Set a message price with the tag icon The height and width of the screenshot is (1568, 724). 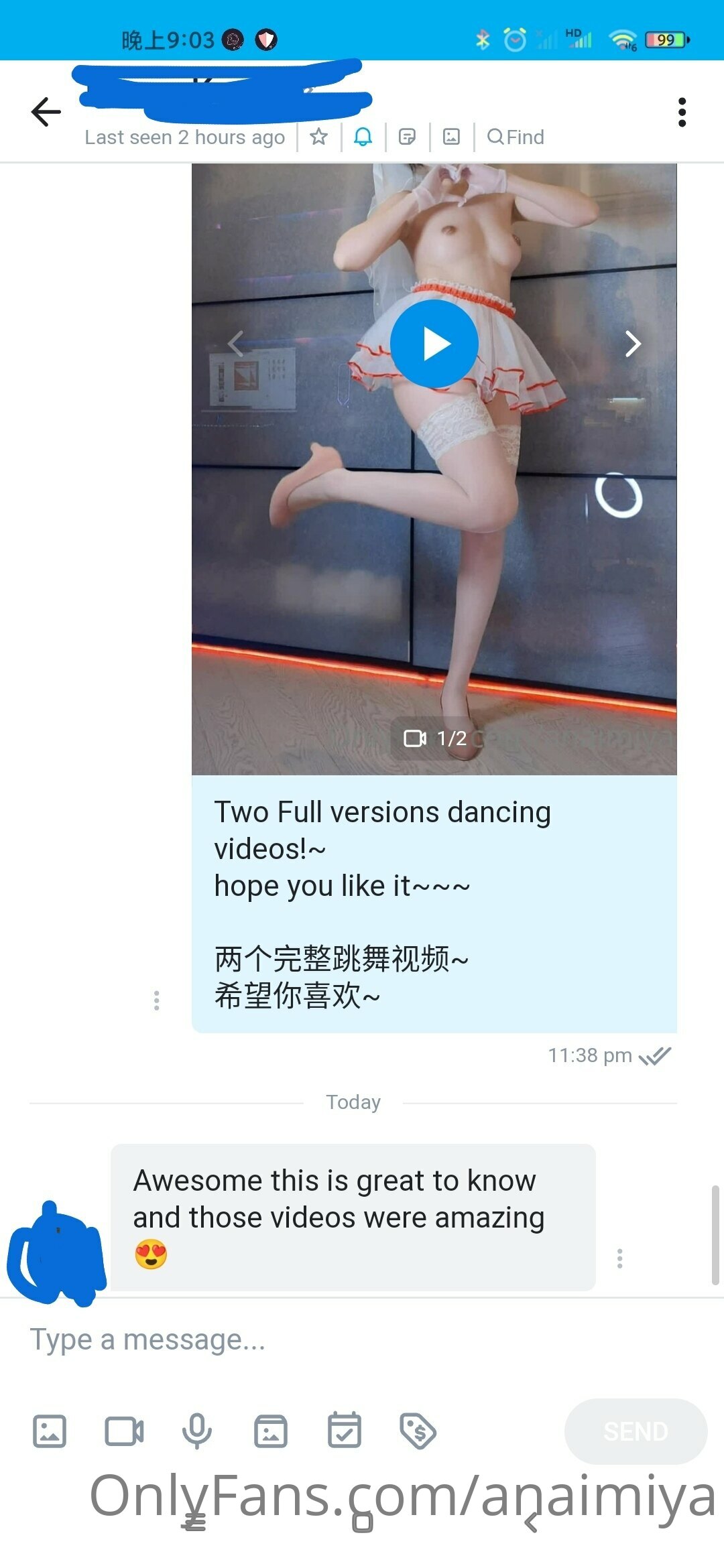click(418, 1431)
